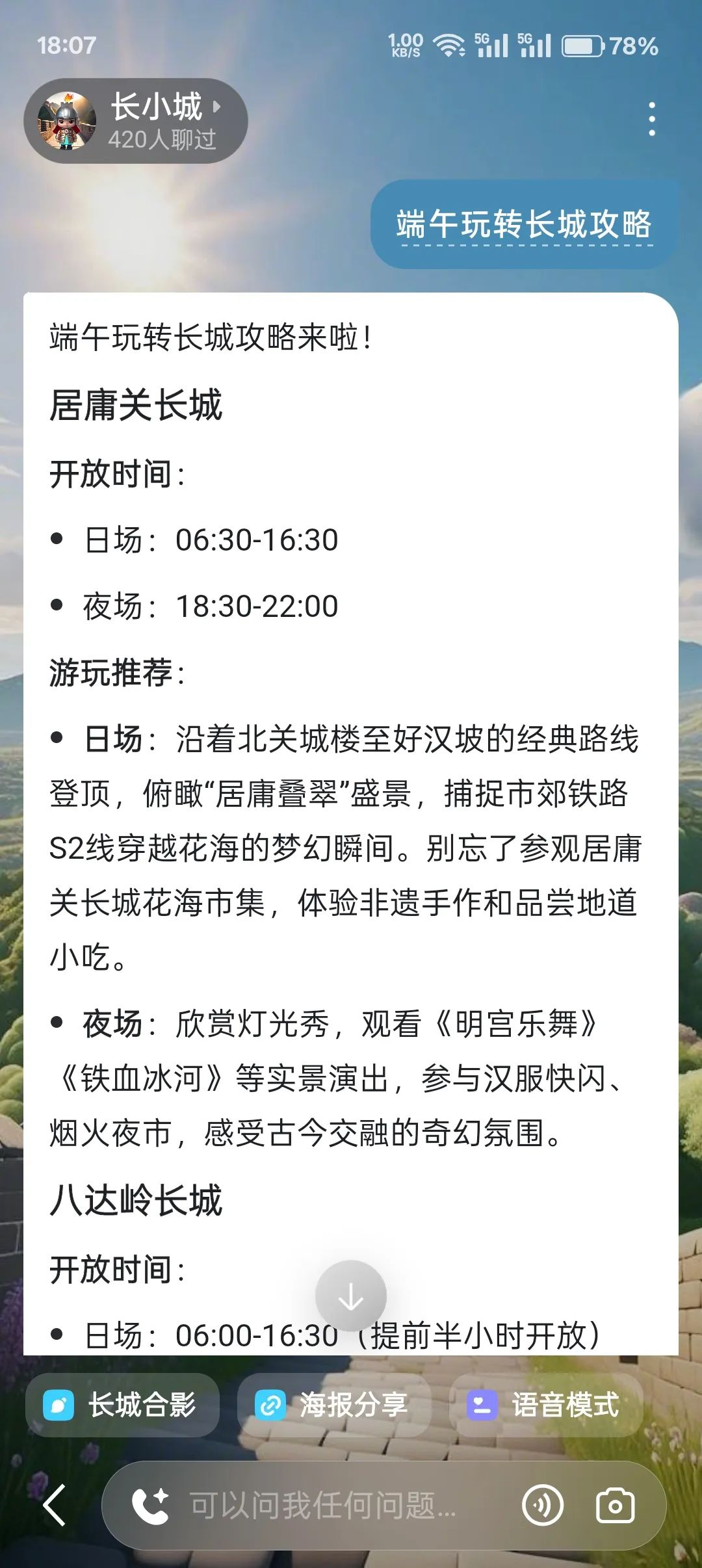Jump to bottom with the down arrow

pyautogui.click(x=351, y=1296)
